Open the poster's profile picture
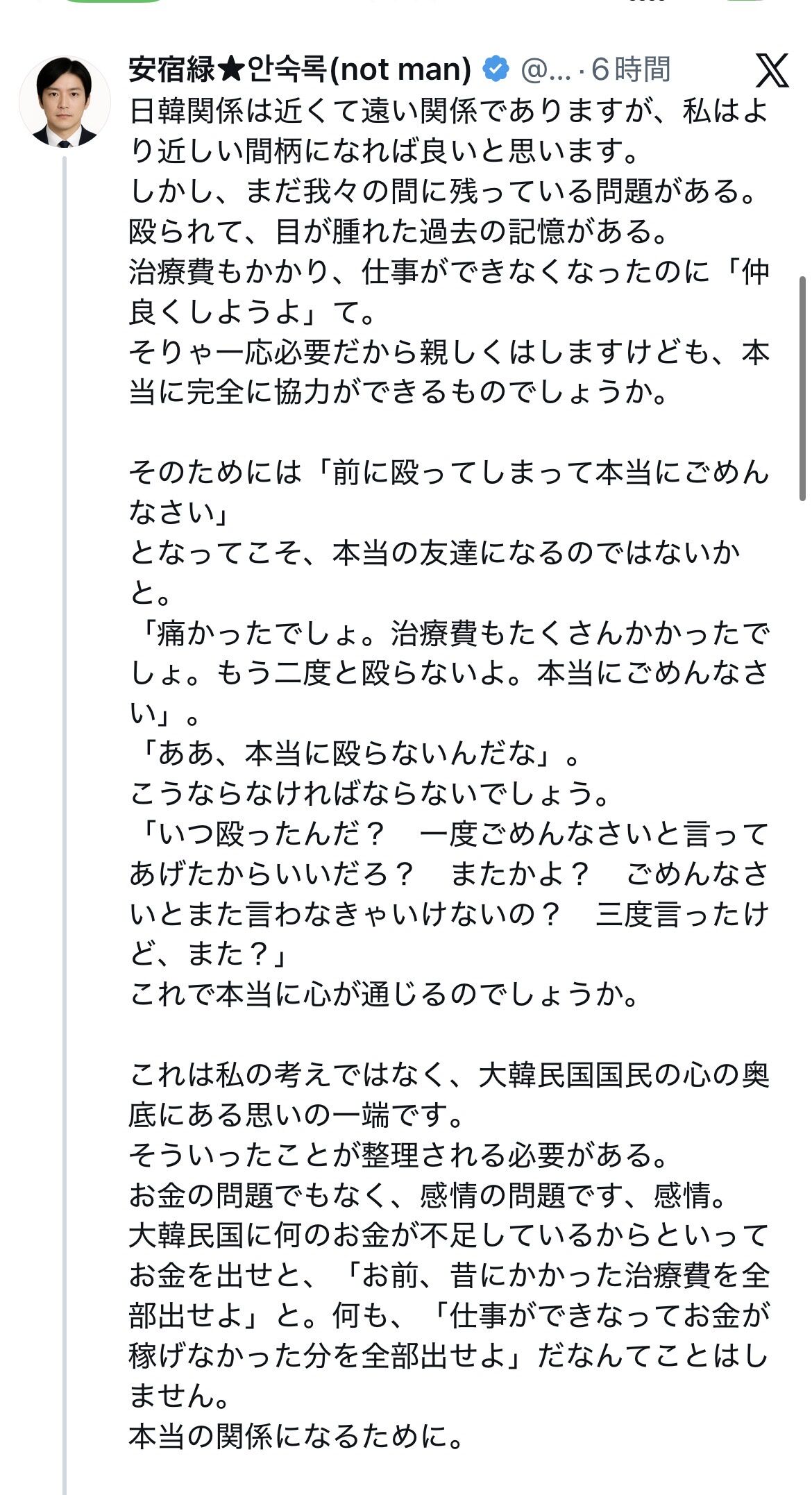This screenshot has height=1495, width=812. (65, 101)
